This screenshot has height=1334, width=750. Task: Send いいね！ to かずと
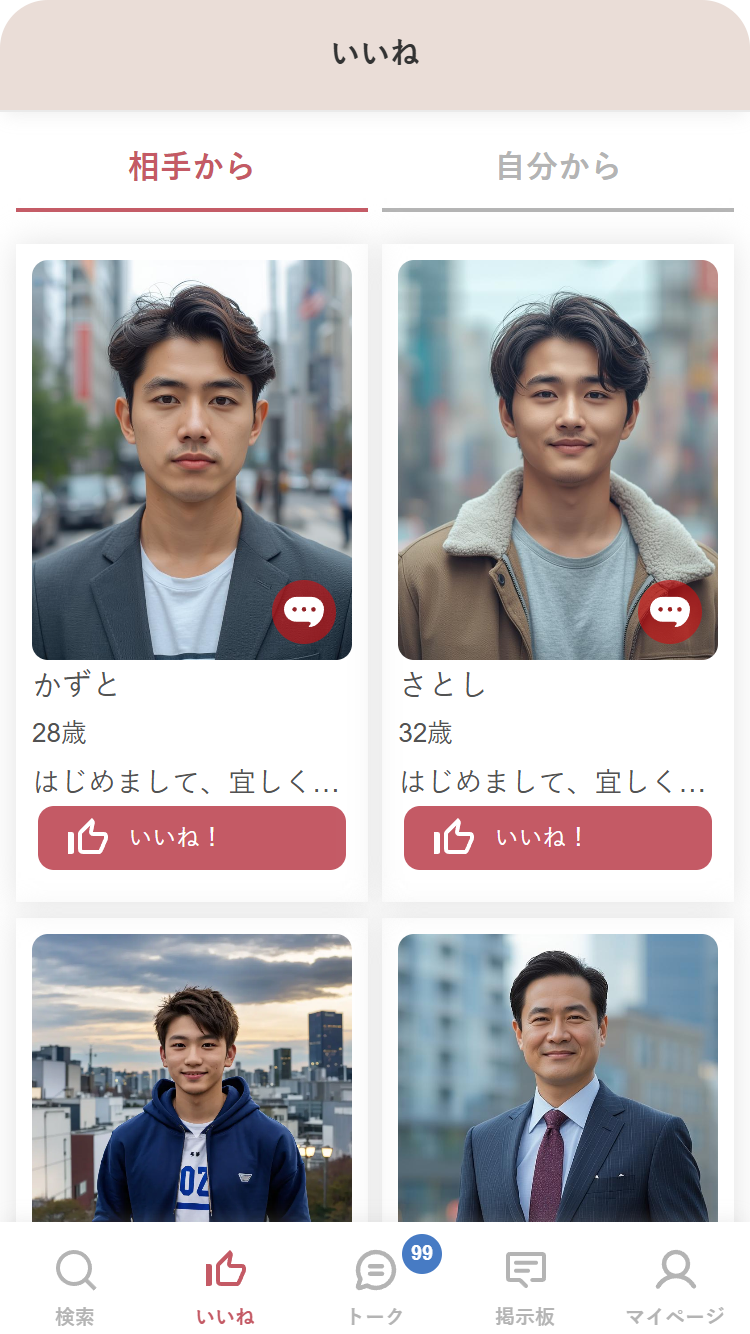click(192, 838)
